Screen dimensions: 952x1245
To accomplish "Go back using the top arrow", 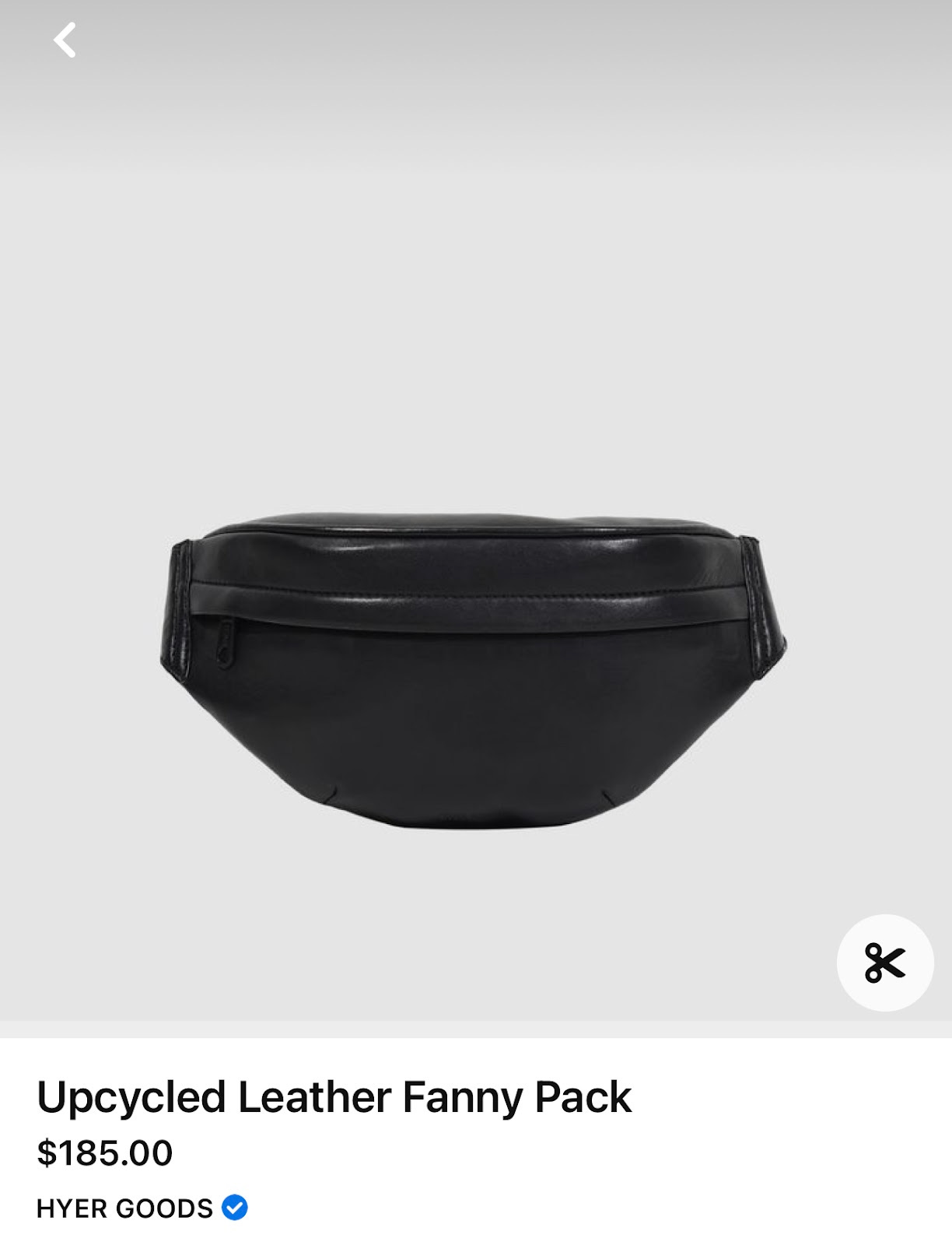I will [x=65, y=40].
